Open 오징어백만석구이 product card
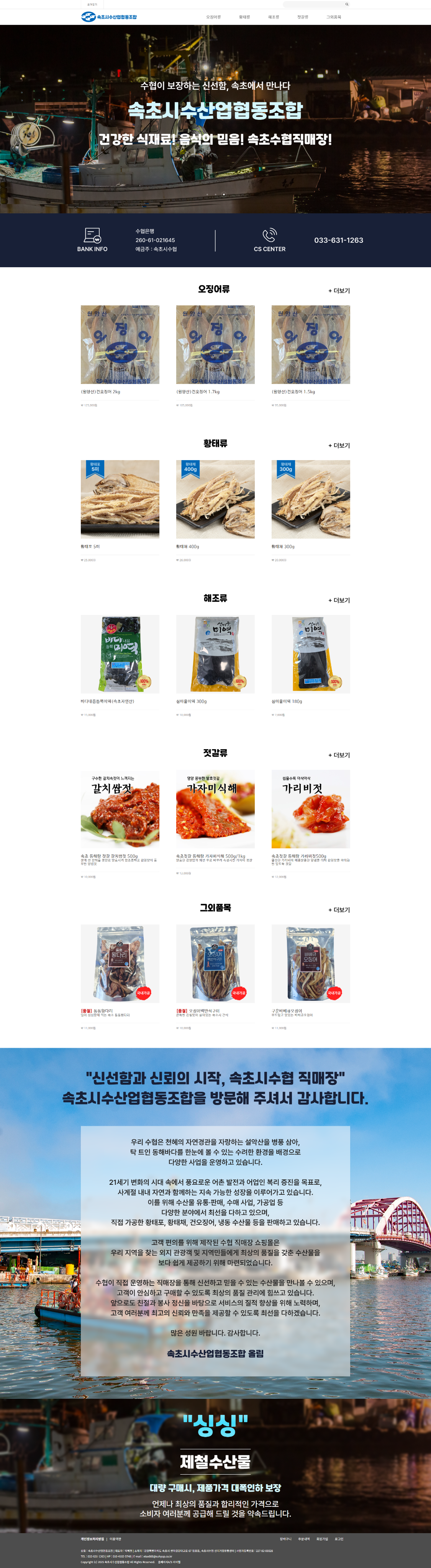This screenshot has width=431, height=1568. [x=215, y=963]
